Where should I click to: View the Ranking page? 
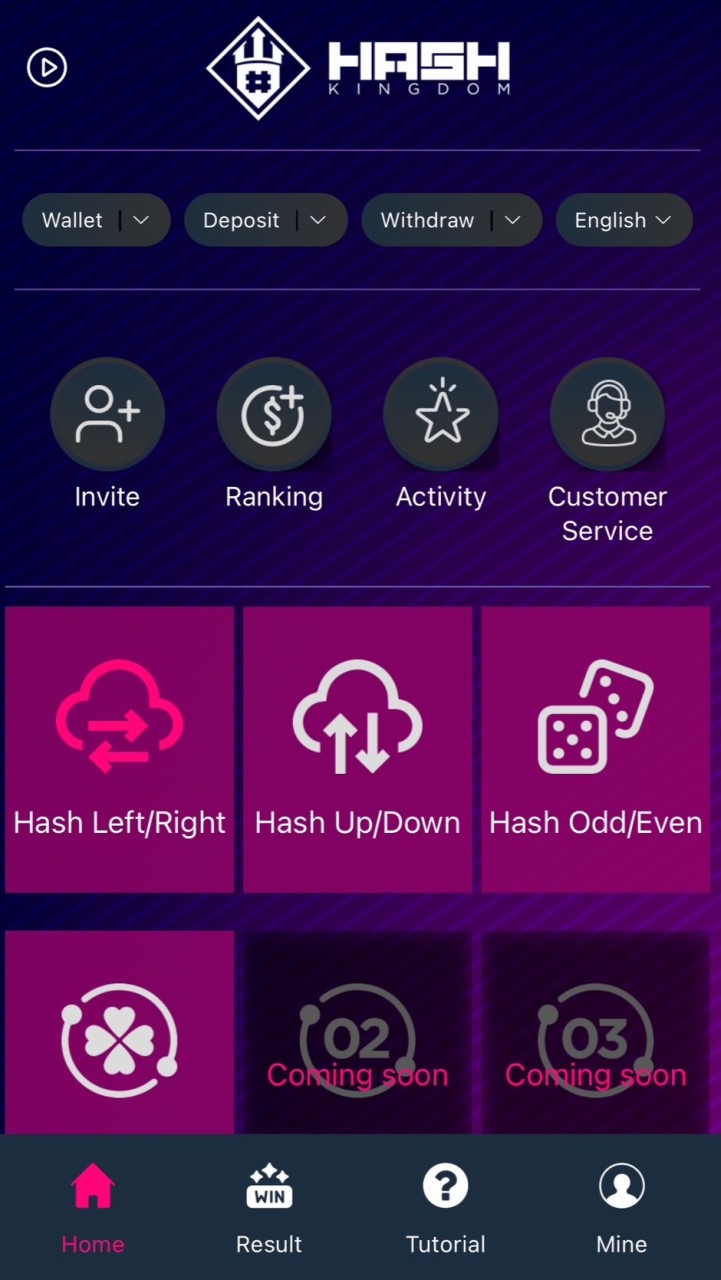(x=274, y=416)
